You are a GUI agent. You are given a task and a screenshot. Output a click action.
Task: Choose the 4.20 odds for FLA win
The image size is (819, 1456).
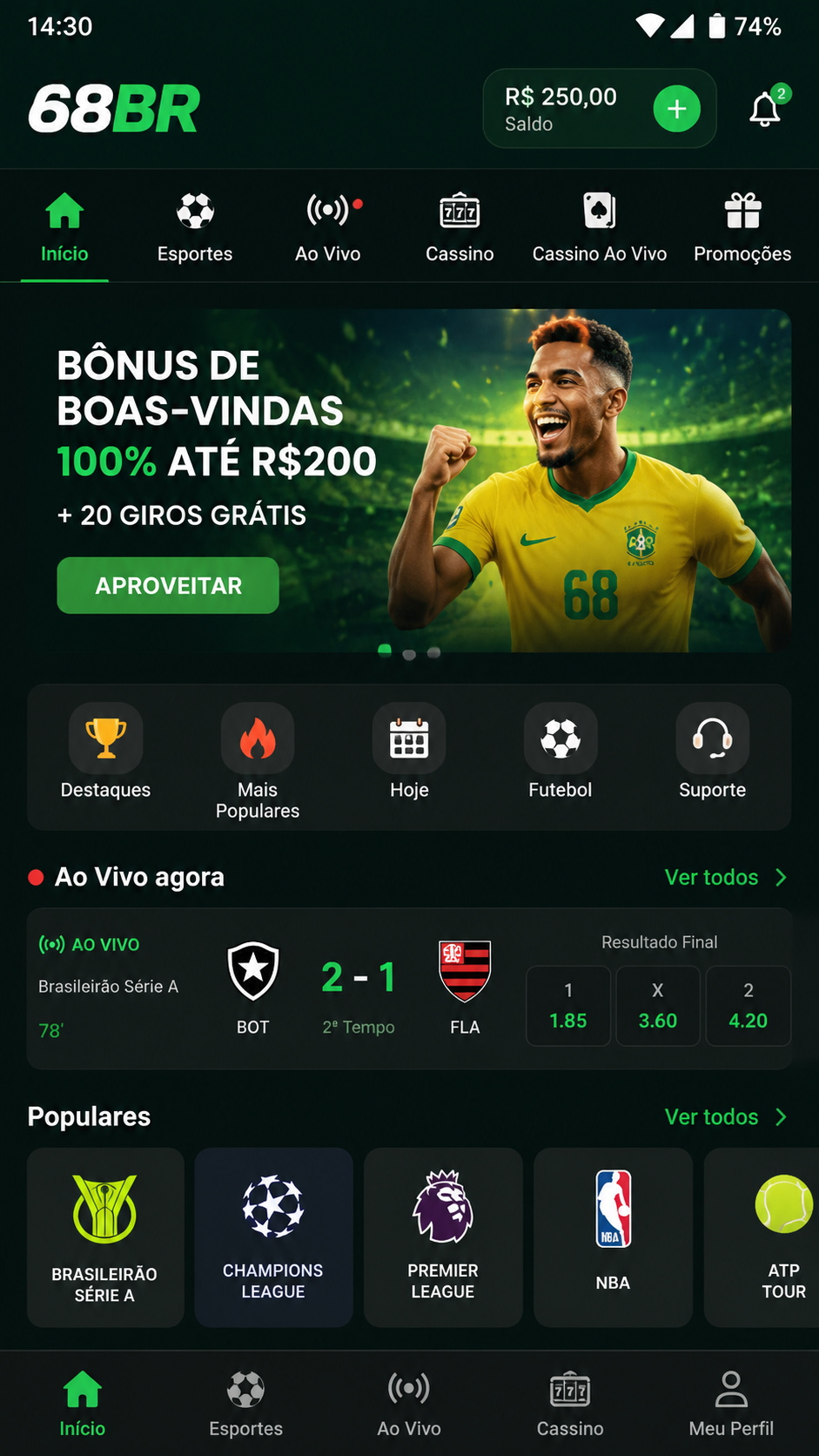[x=749, y=1006]
